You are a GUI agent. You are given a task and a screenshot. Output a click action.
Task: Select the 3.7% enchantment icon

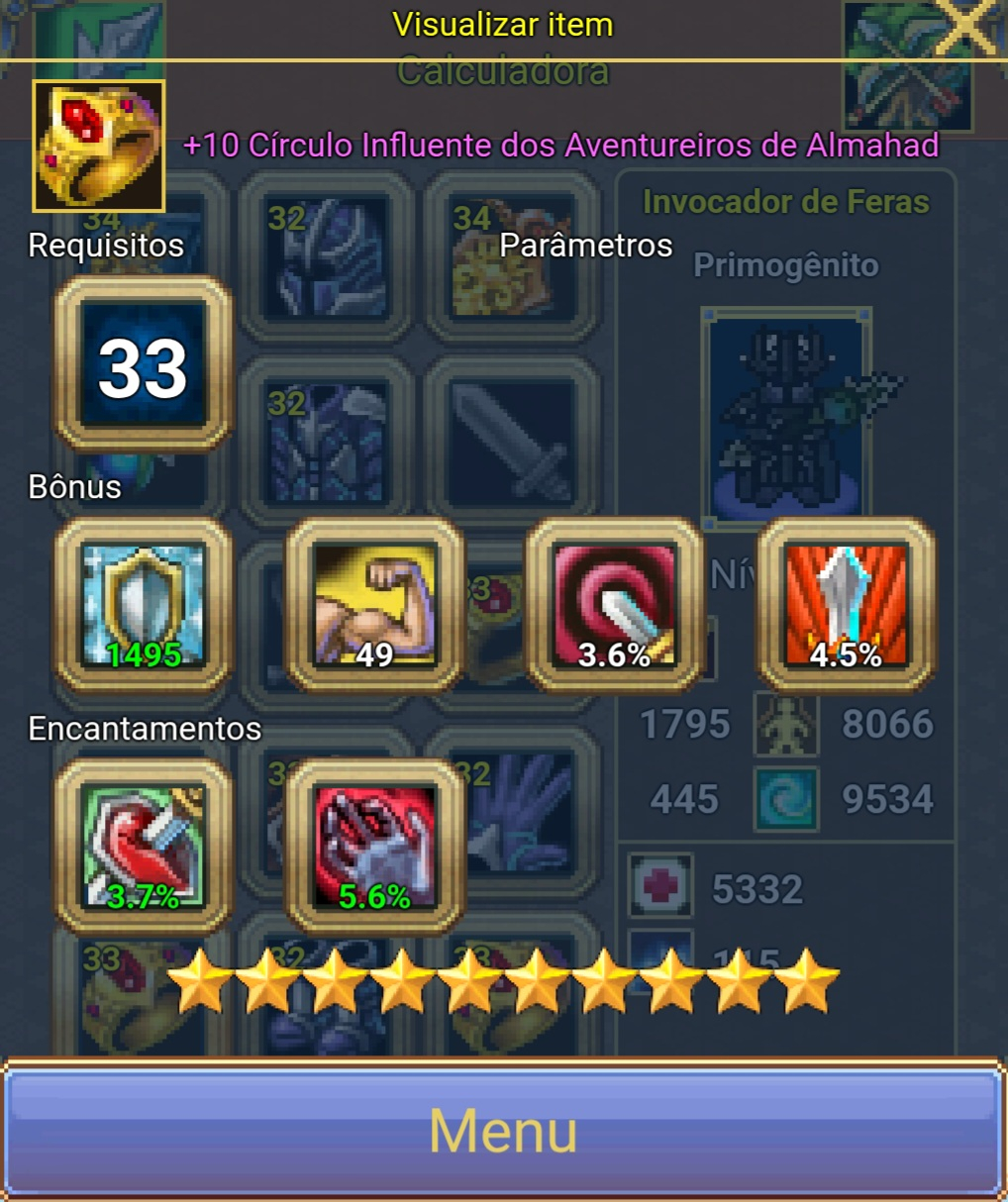144,847
